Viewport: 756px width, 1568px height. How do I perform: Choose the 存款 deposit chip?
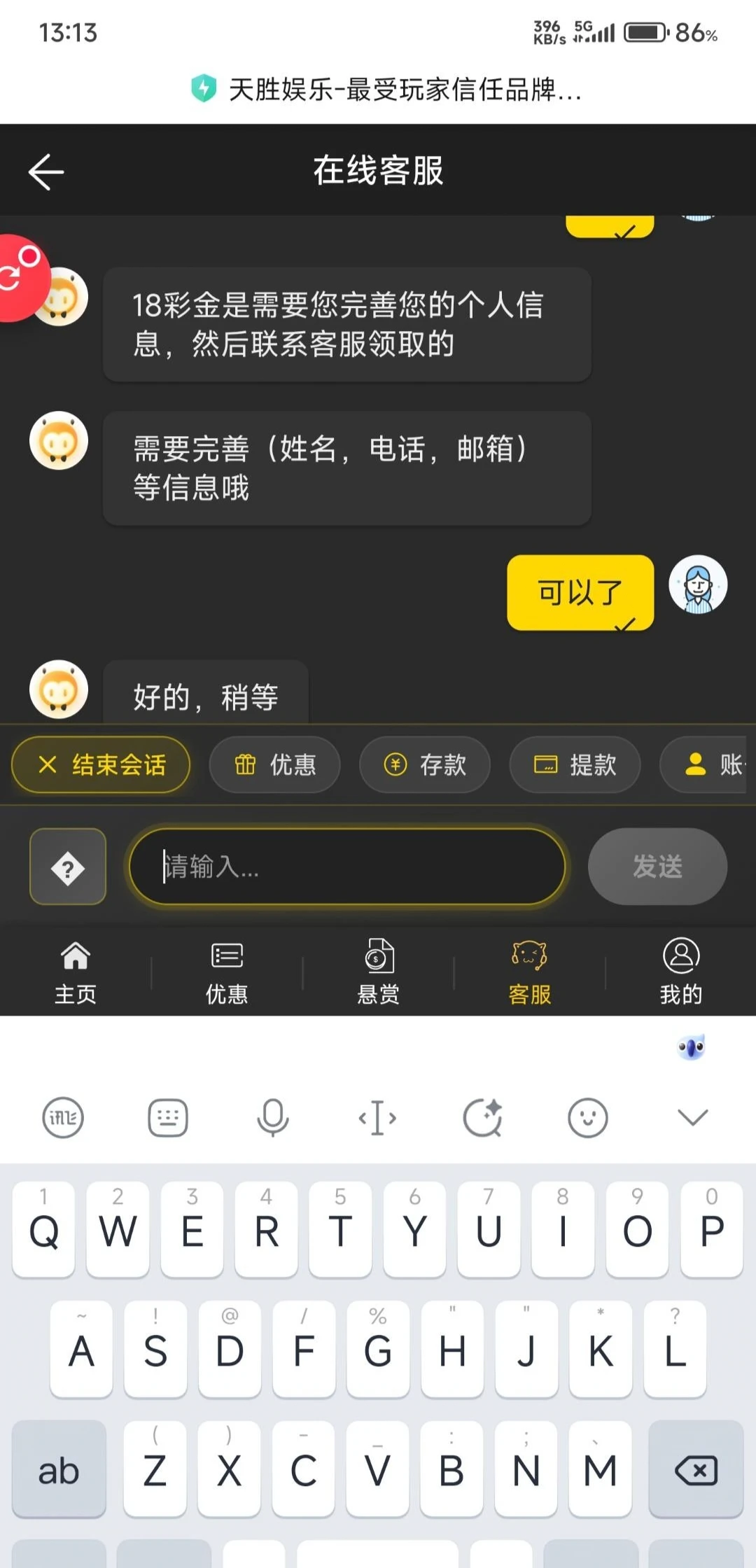[424, 764]
